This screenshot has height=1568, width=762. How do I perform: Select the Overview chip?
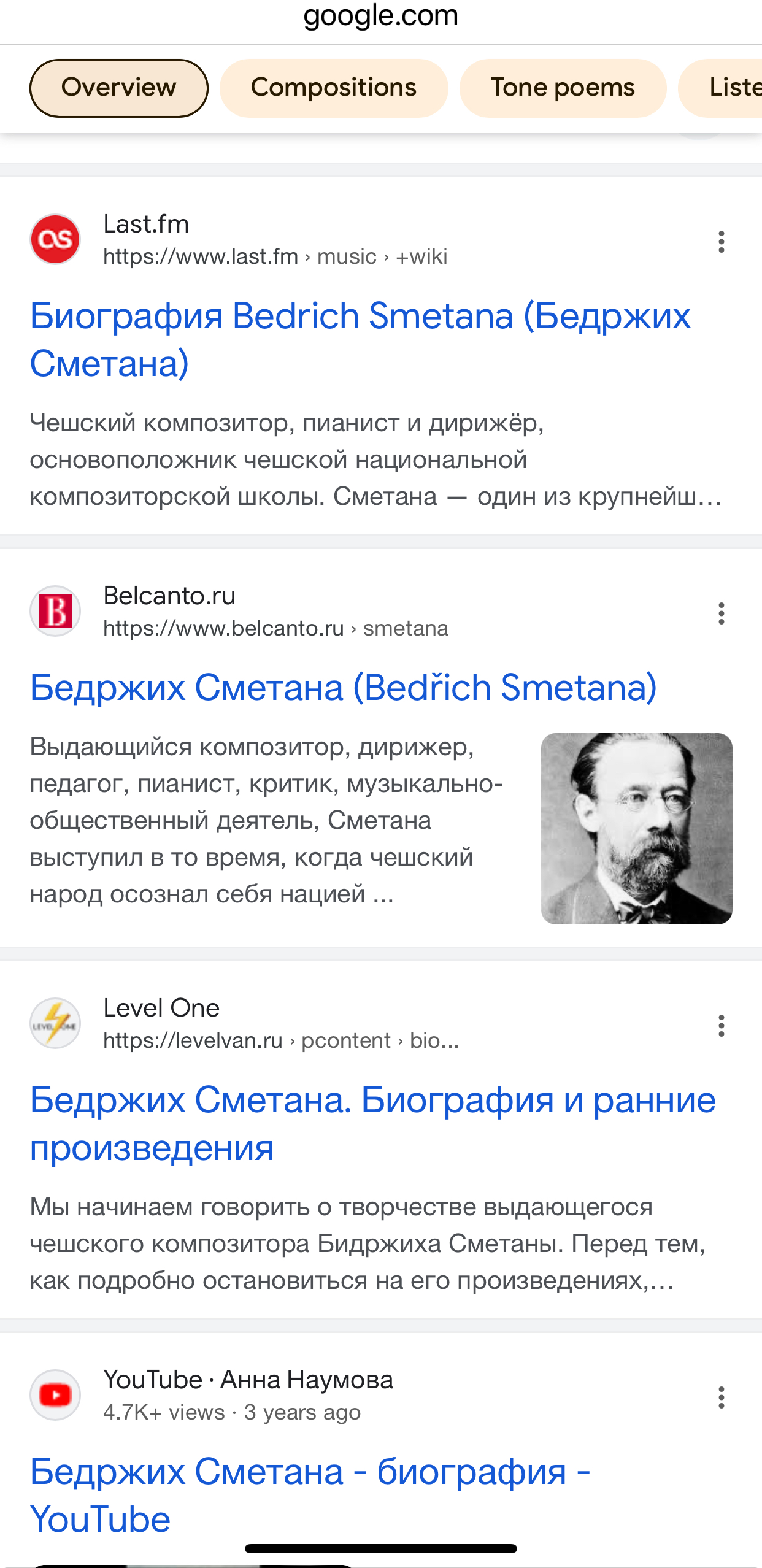click(118, 88)
